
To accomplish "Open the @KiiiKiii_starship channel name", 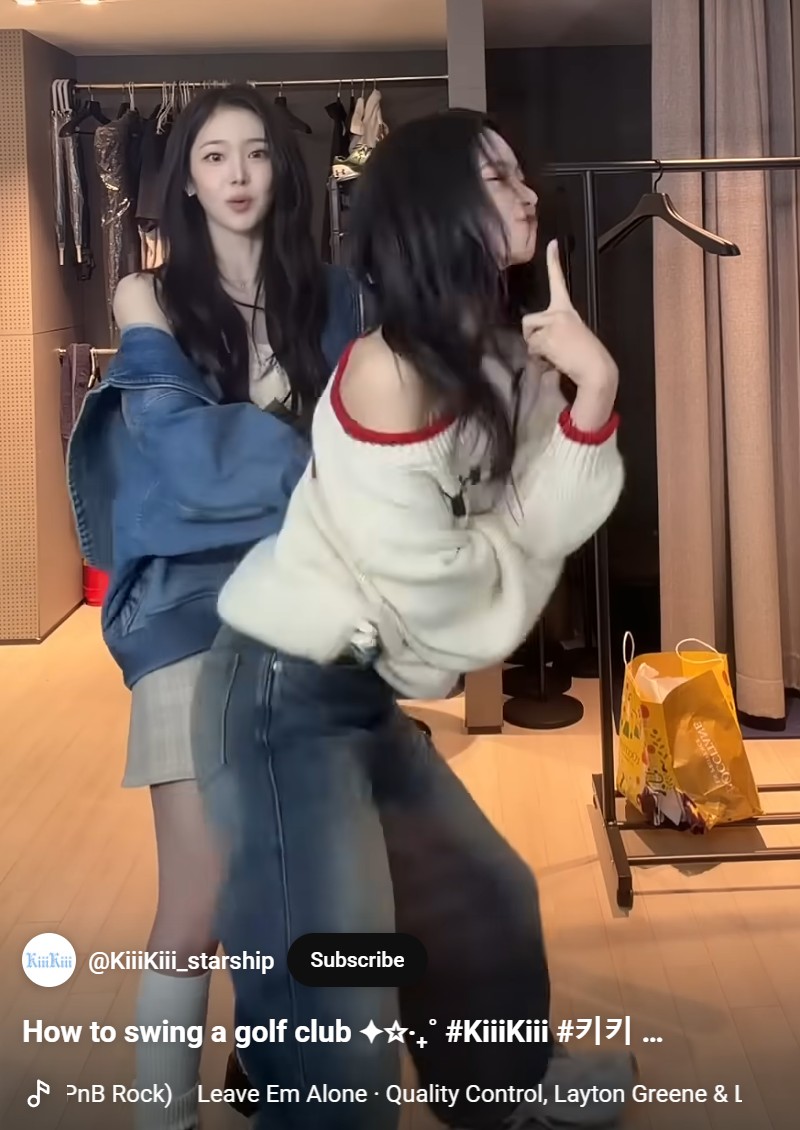I will click(x=181, y=961).
